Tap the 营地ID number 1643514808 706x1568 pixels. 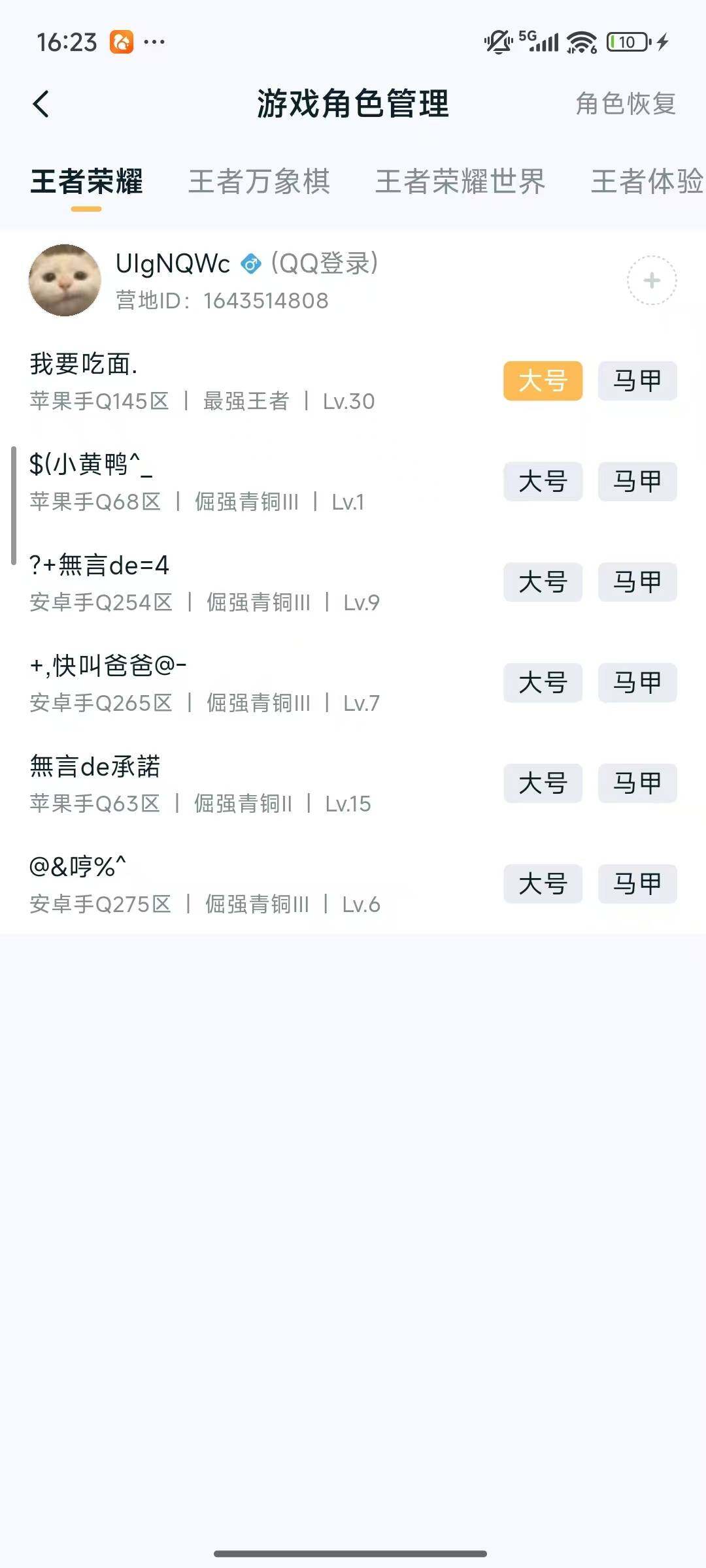point(265,301)
